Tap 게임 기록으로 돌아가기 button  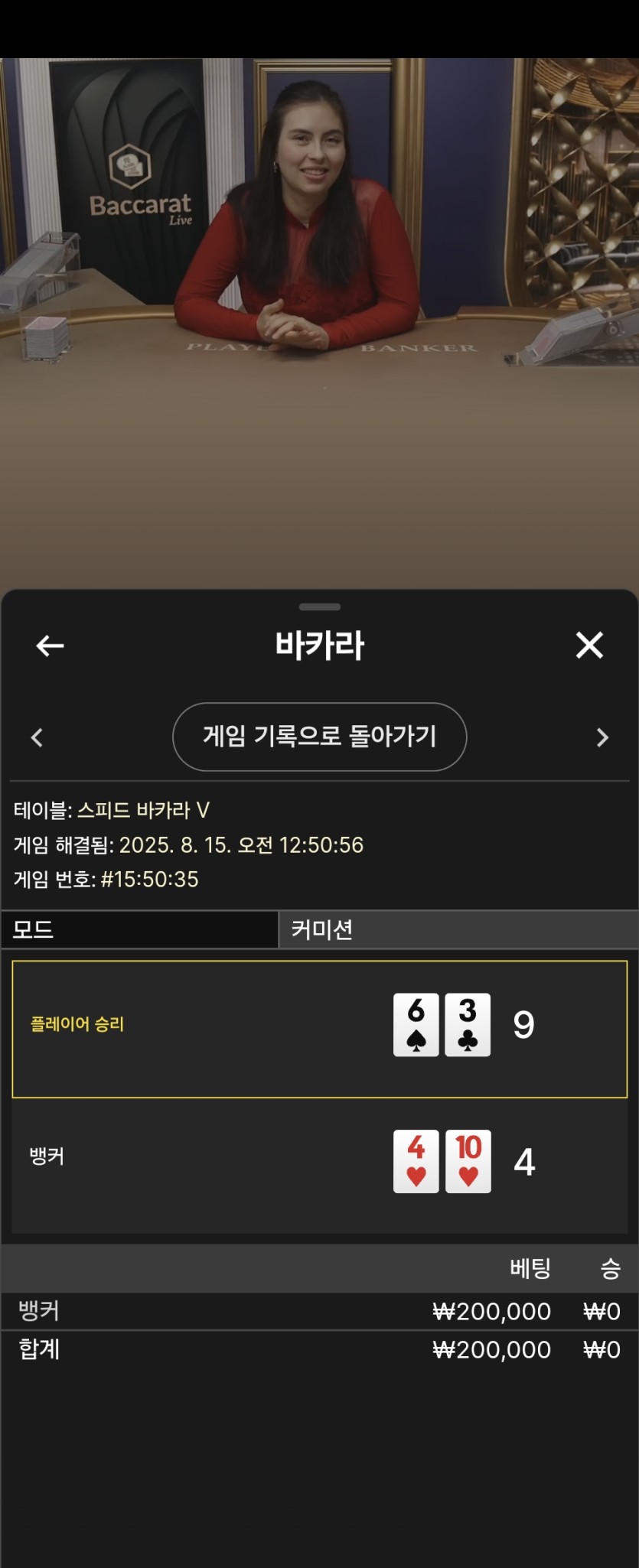click(x=319, y=737)
